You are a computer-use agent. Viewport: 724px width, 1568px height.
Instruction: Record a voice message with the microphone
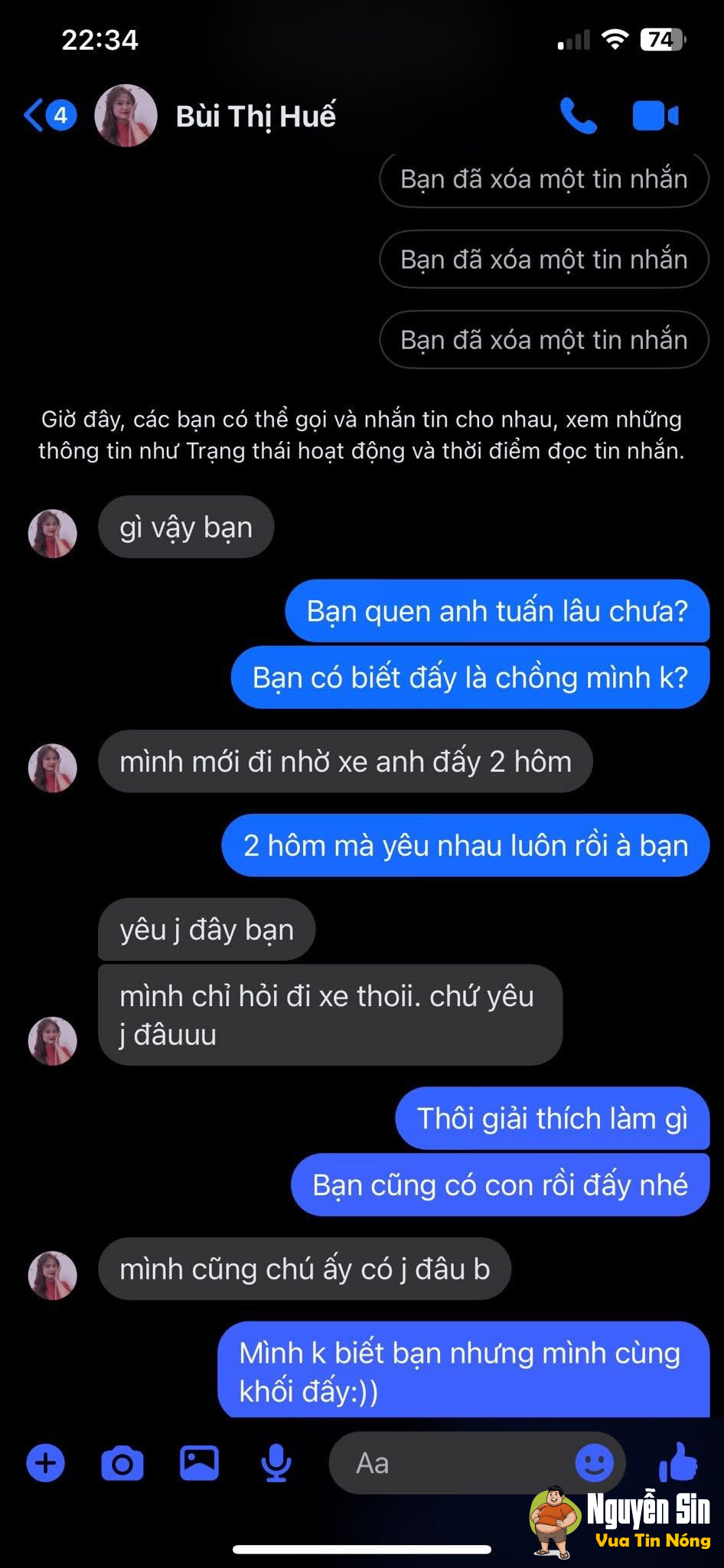click(x=276, y=1463)
